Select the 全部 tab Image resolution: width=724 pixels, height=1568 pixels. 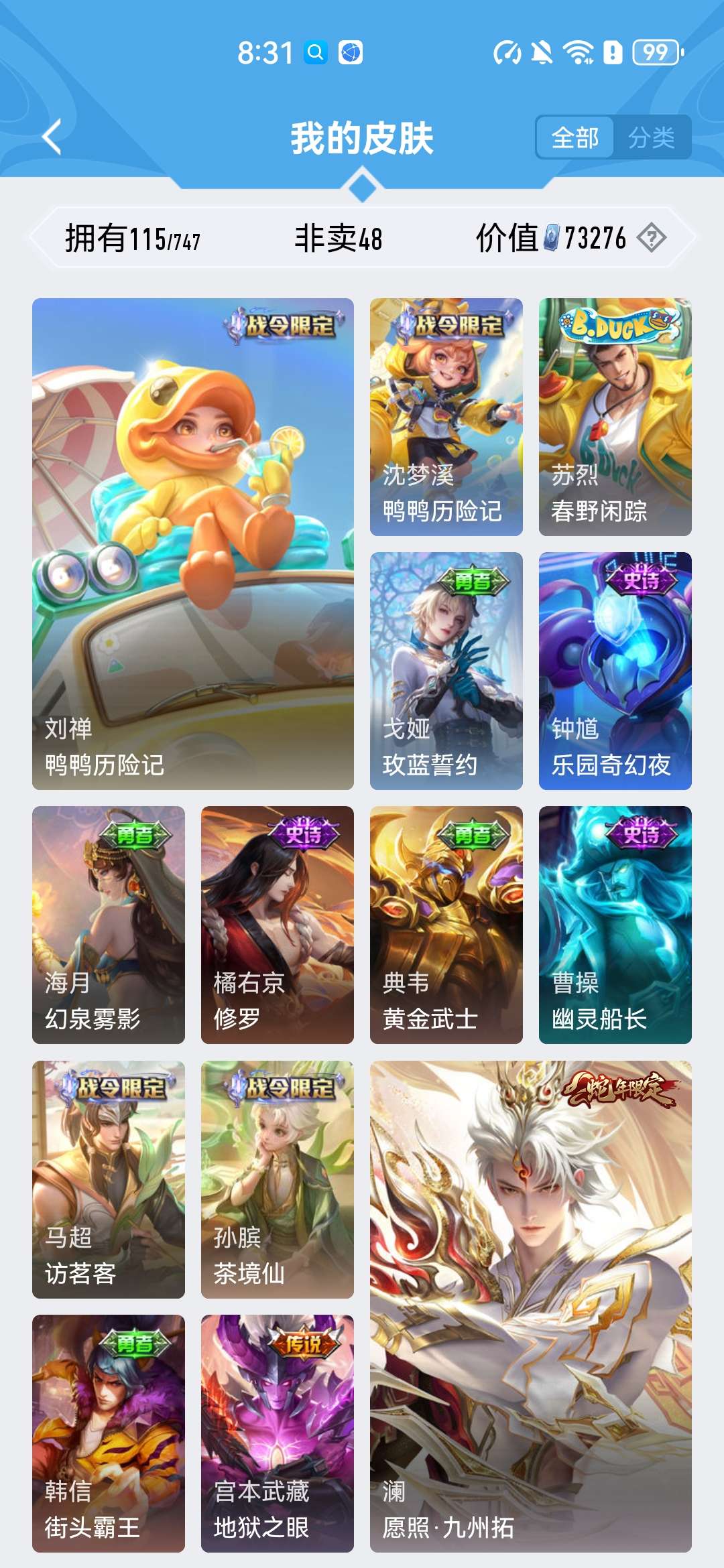575,138
